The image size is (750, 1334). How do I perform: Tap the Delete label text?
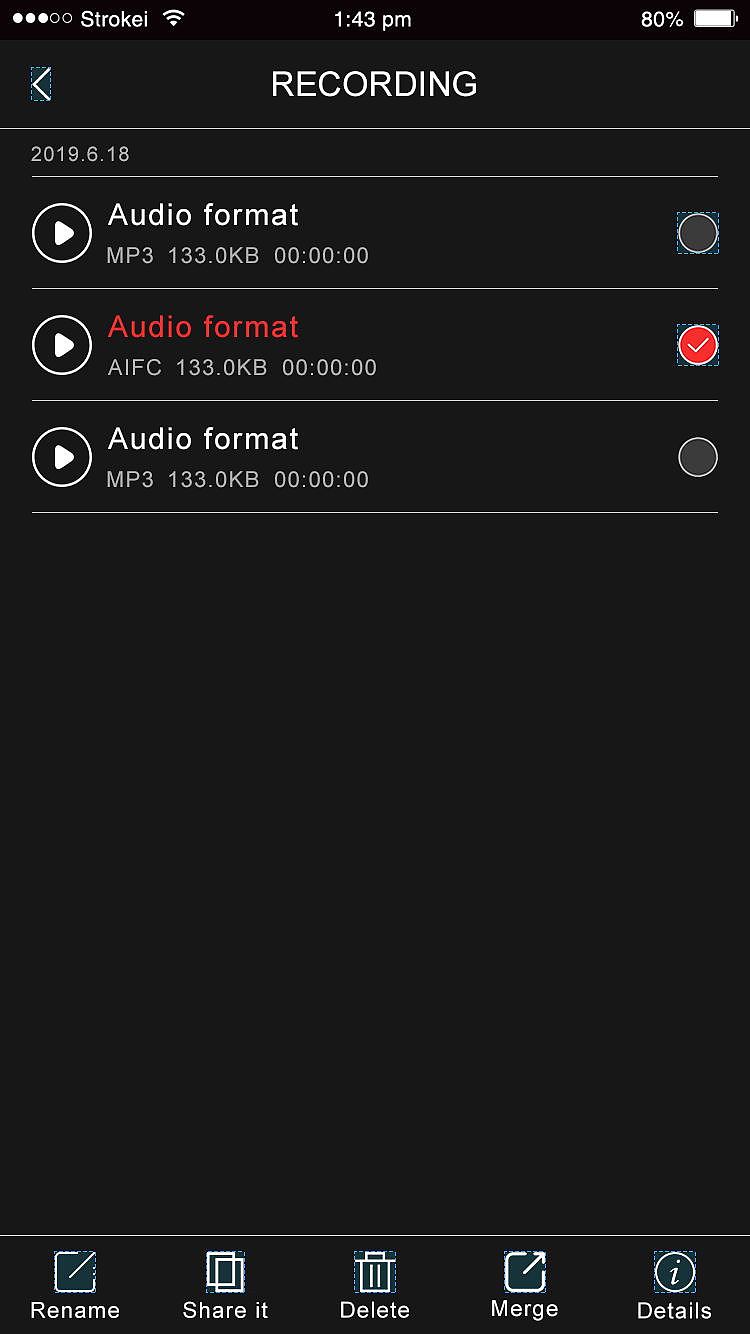click(374, 1310)
